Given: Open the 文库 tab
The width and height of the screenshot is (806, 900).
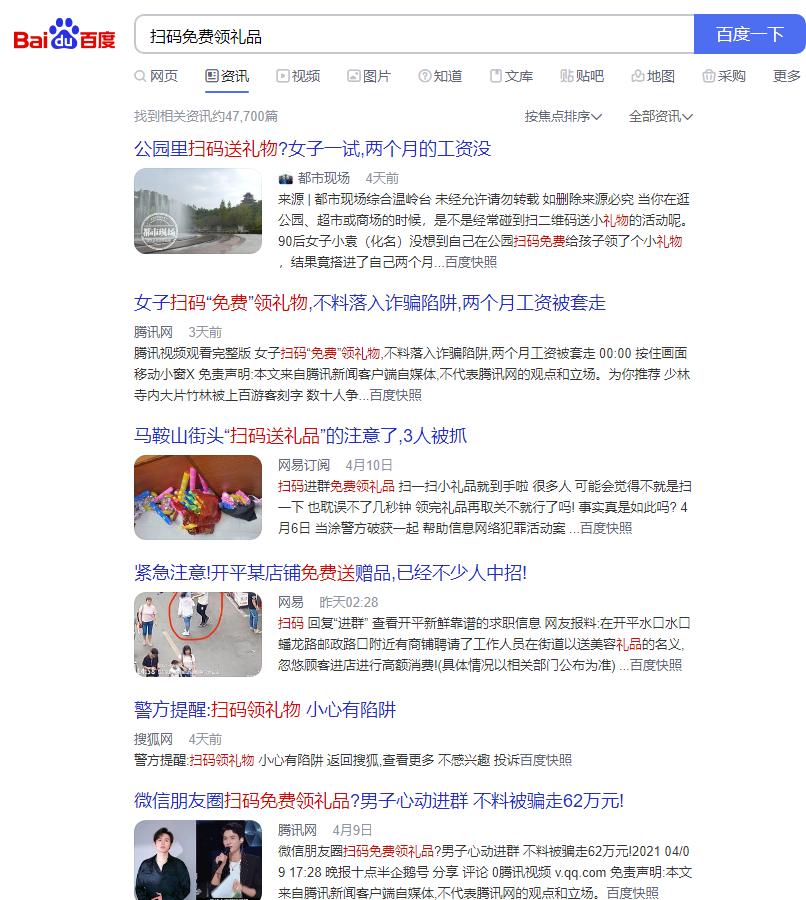Looking at the screenshot, I should [511, 76].
